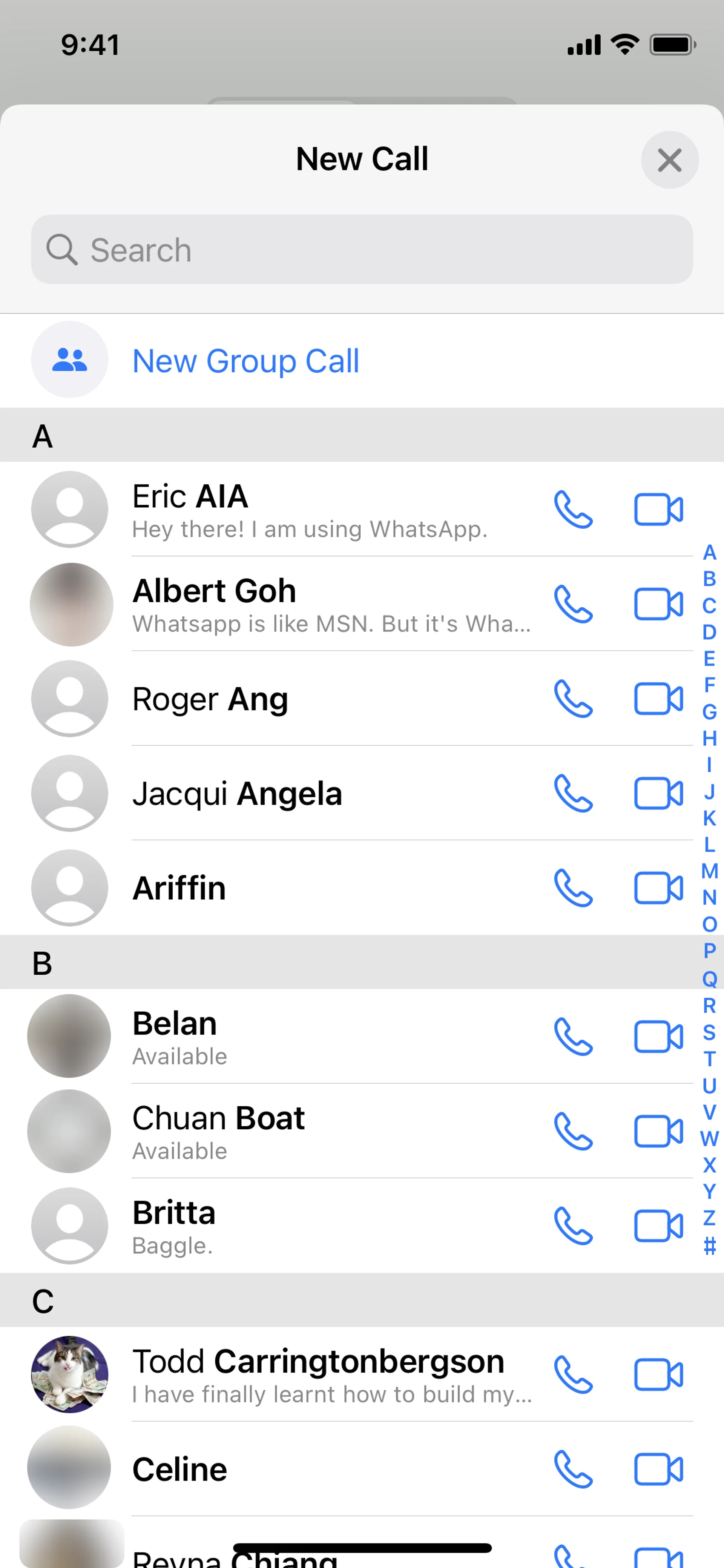Video call Ariffin
The image size is (724, 1568).
coord(658,888)
